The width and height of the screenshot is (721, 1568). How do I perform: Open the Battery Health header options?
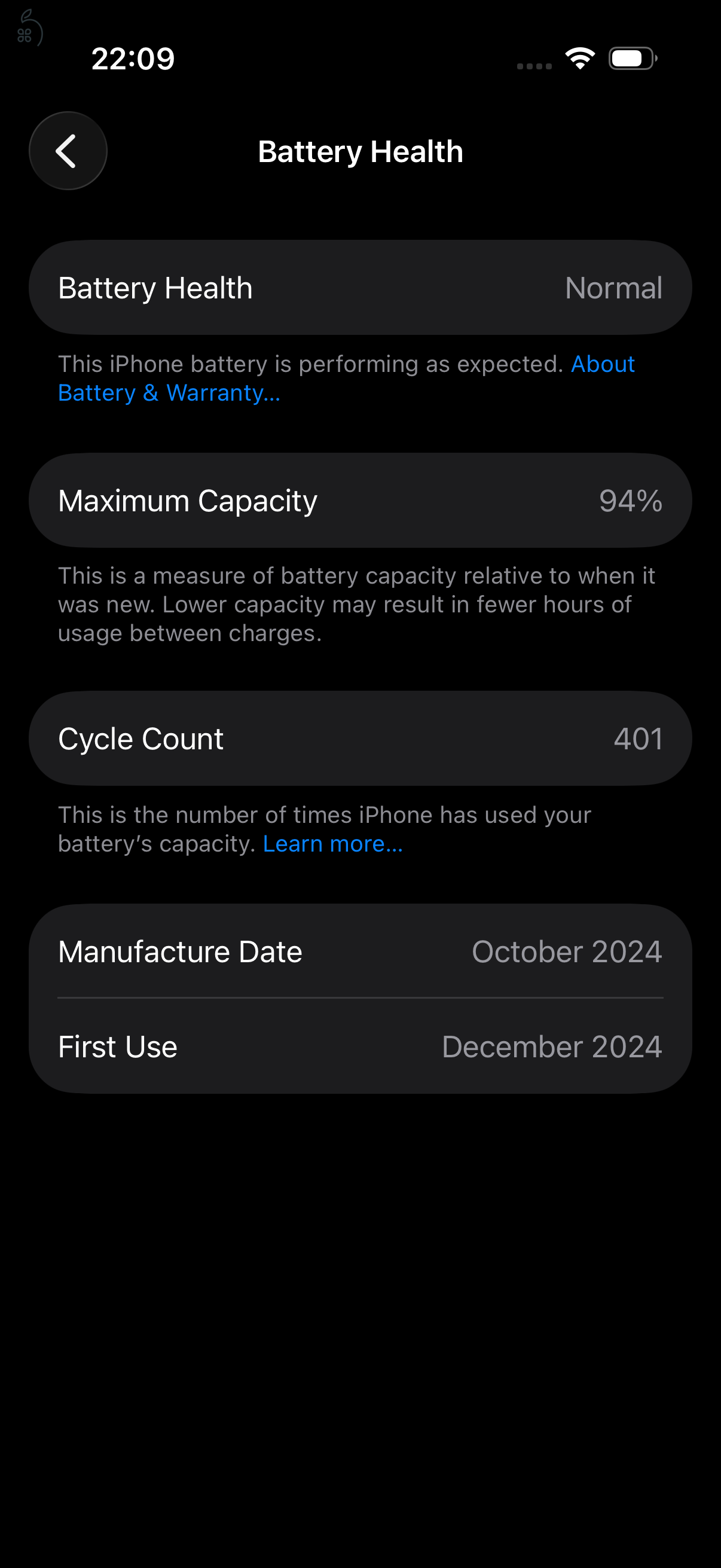360,150
